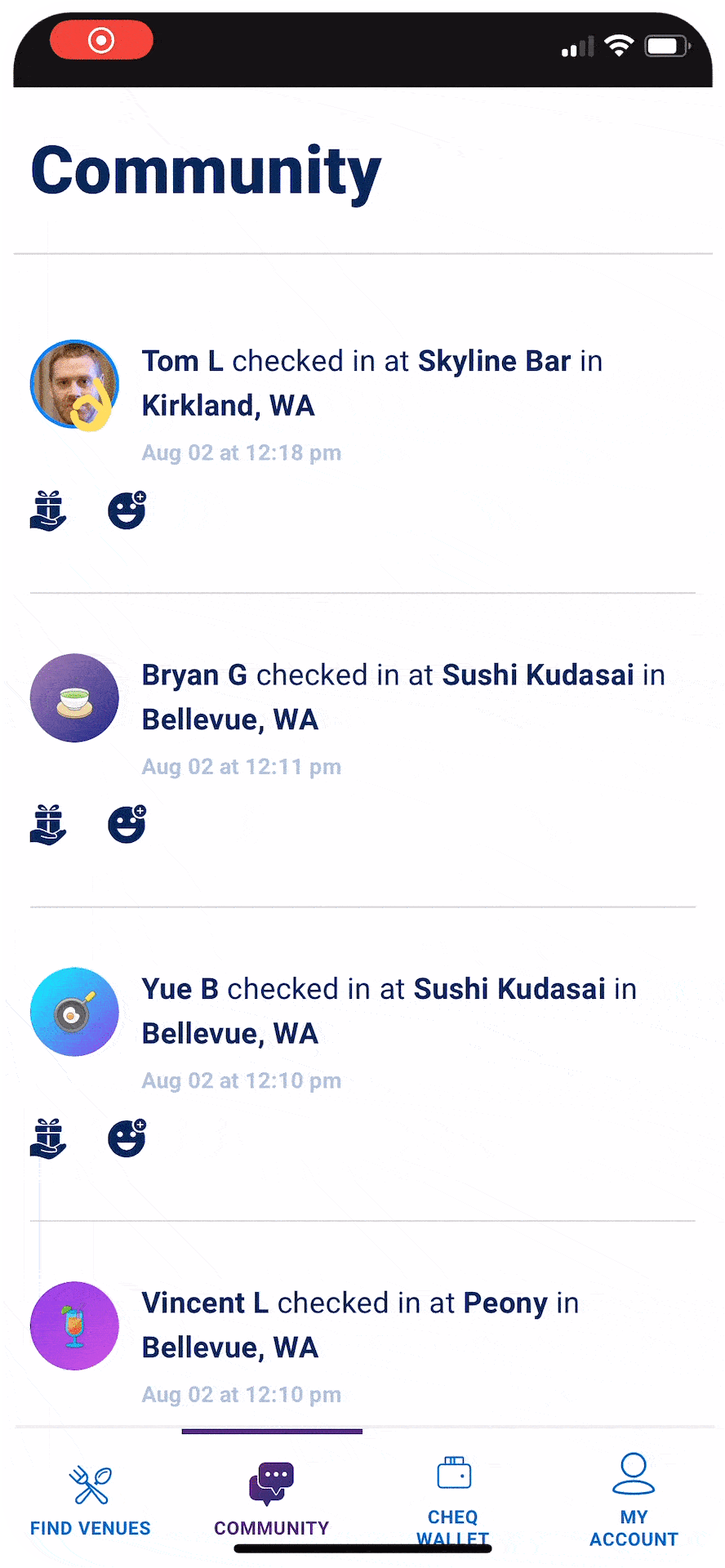
Task: Add a reaction to Tom L's check-in
Action: tap(127, 510)
